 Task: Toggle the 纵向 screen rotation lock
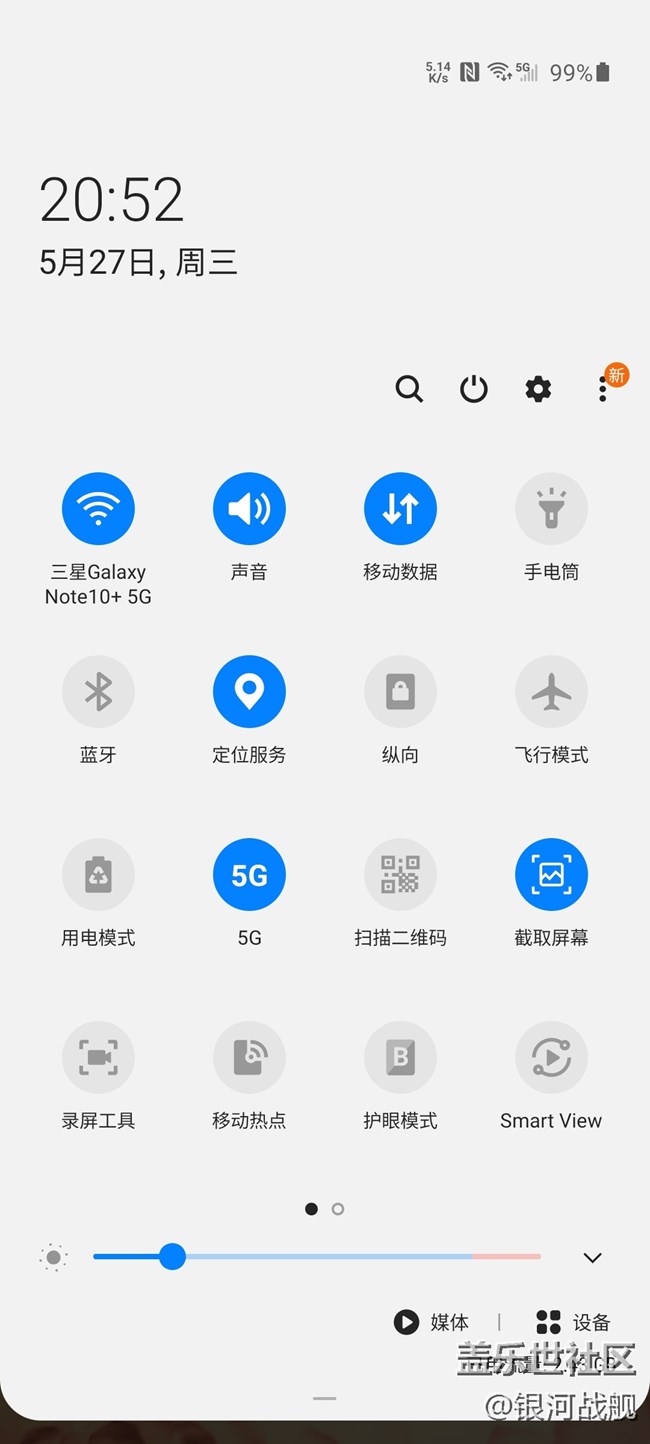pos(400,692)
